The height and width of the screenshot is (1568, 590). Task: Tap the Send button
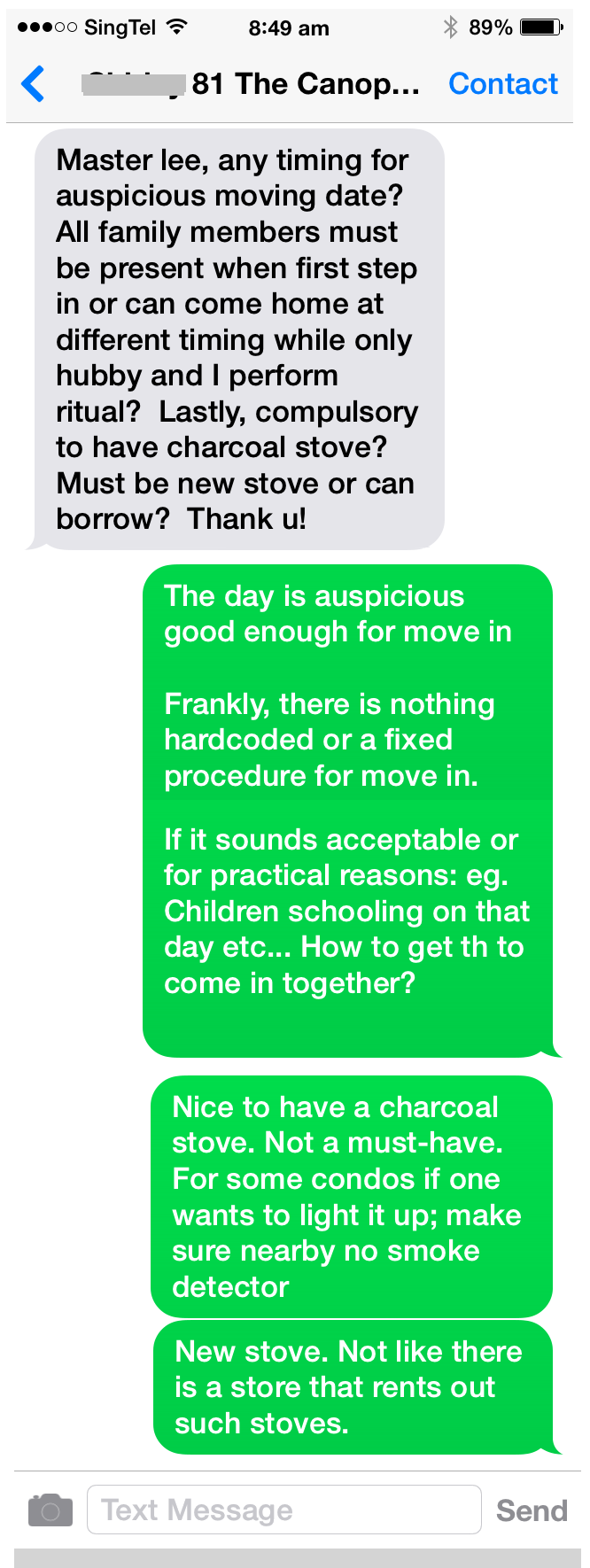coord(532,1510)
